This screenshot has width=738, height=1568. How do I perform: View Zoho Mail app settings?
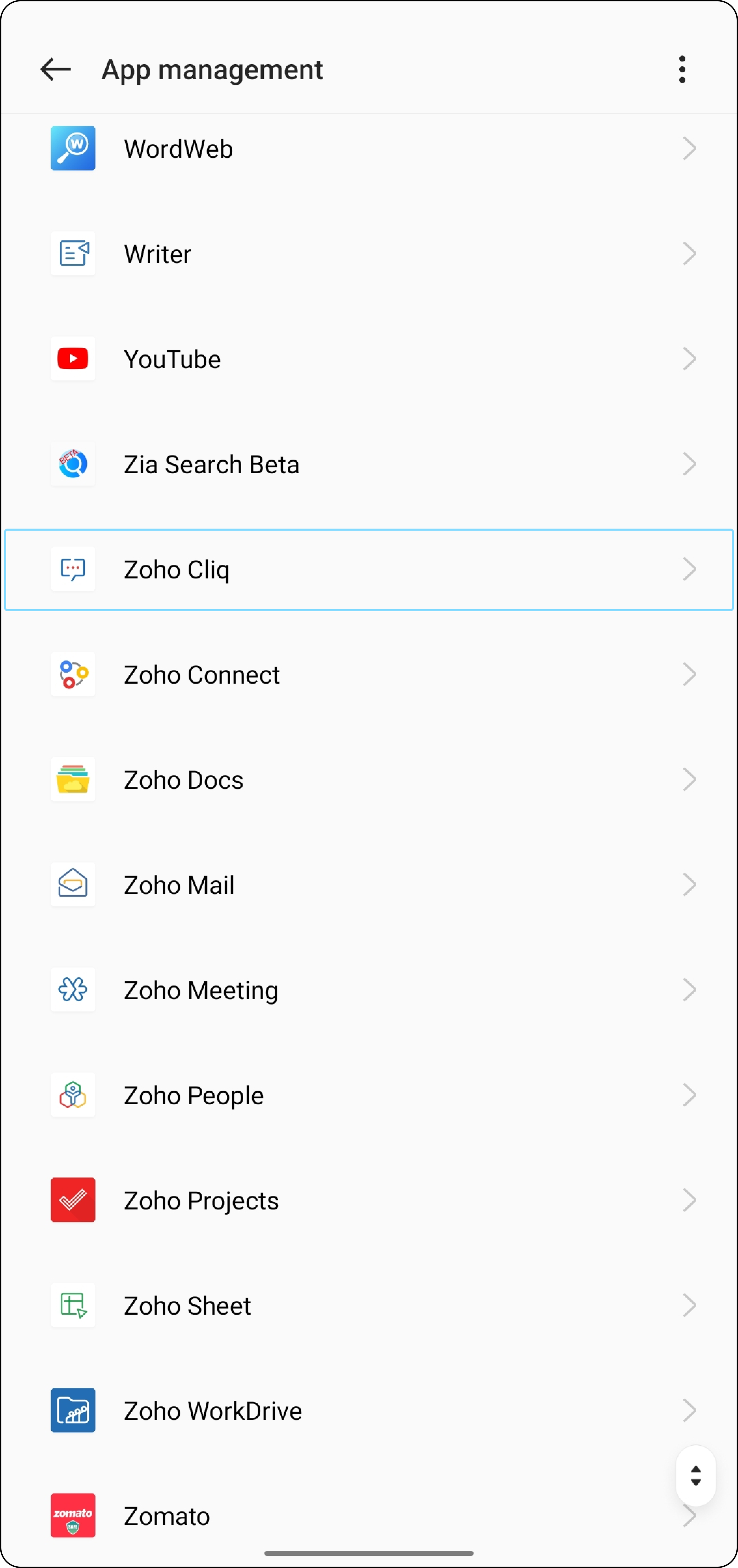click(369, 885)
